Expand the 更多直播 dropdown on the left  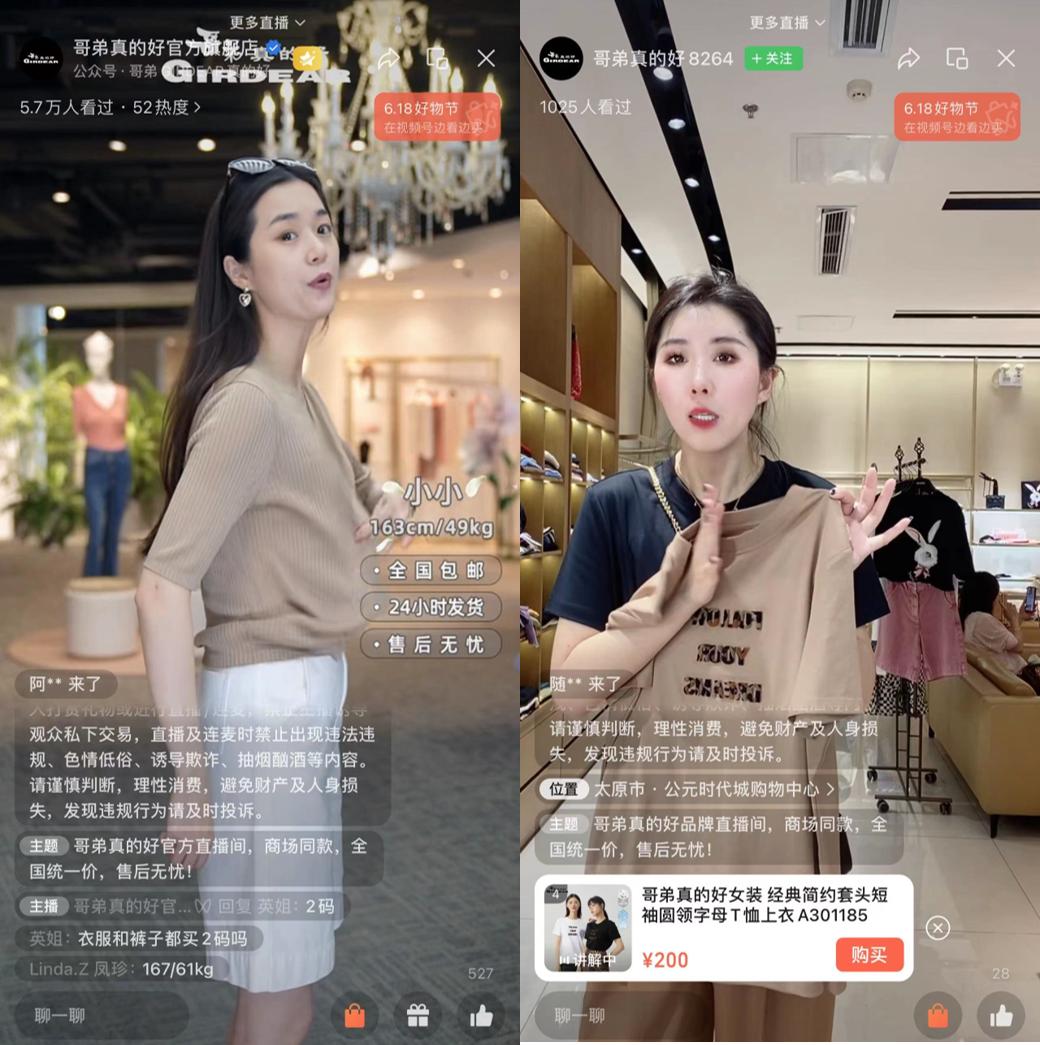click(258, 20)
